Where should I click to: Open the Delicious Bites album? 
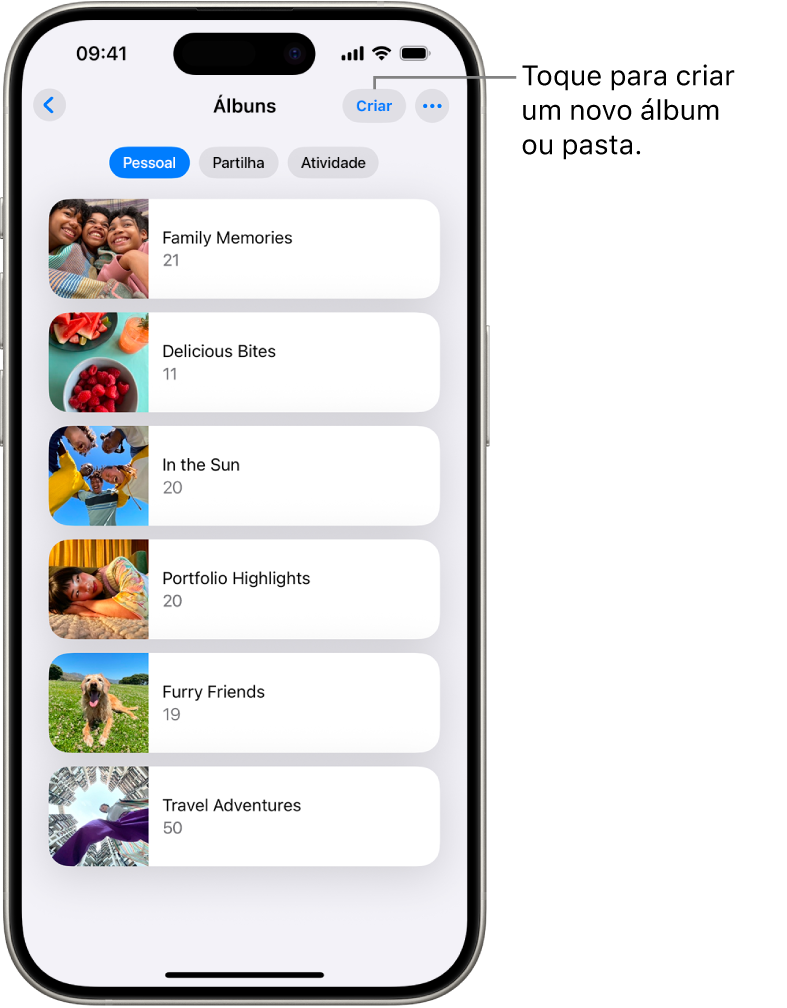pyautogui.click(x=244, y=362)
